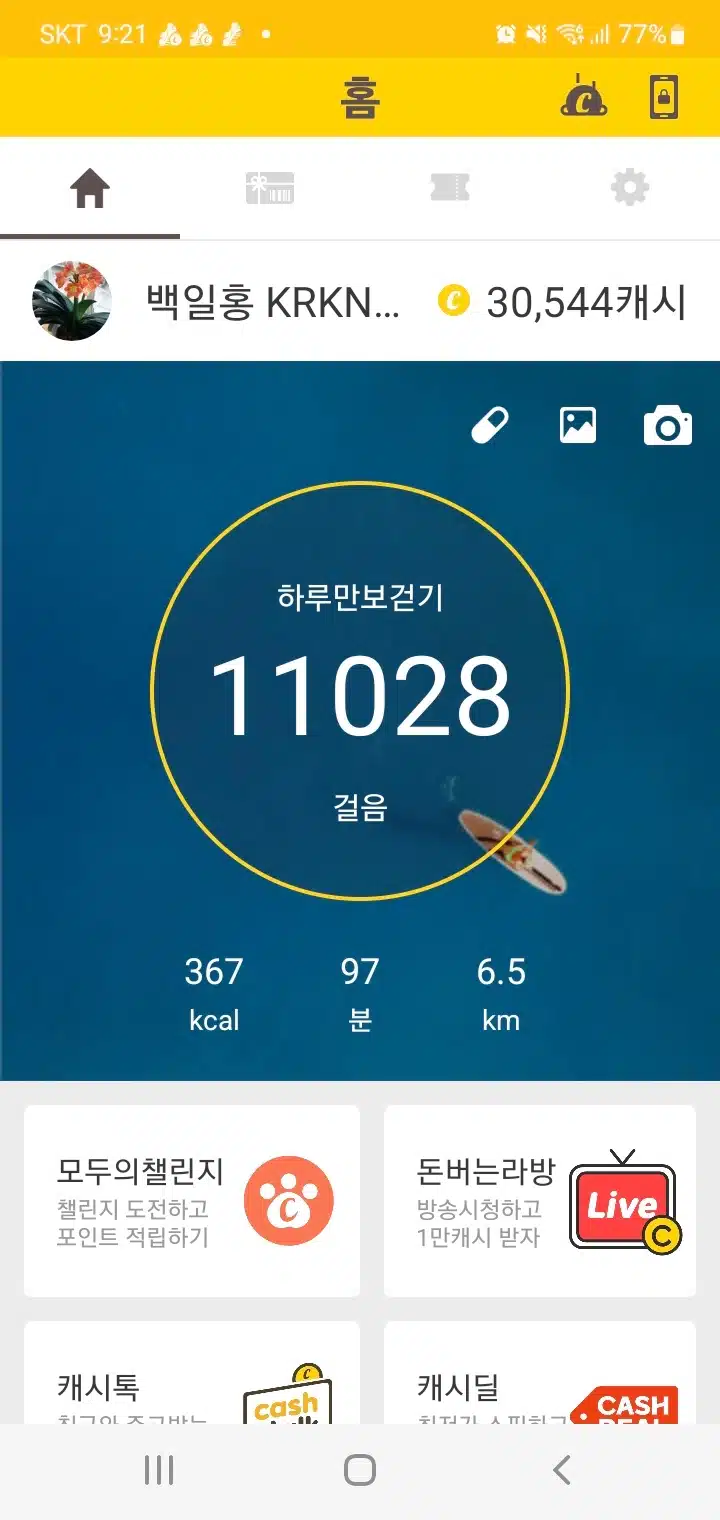Open the 돈버는라방 live card
Image resolution: width=720 pixels, height=1520 pixels.
(x=540, y=1200)
